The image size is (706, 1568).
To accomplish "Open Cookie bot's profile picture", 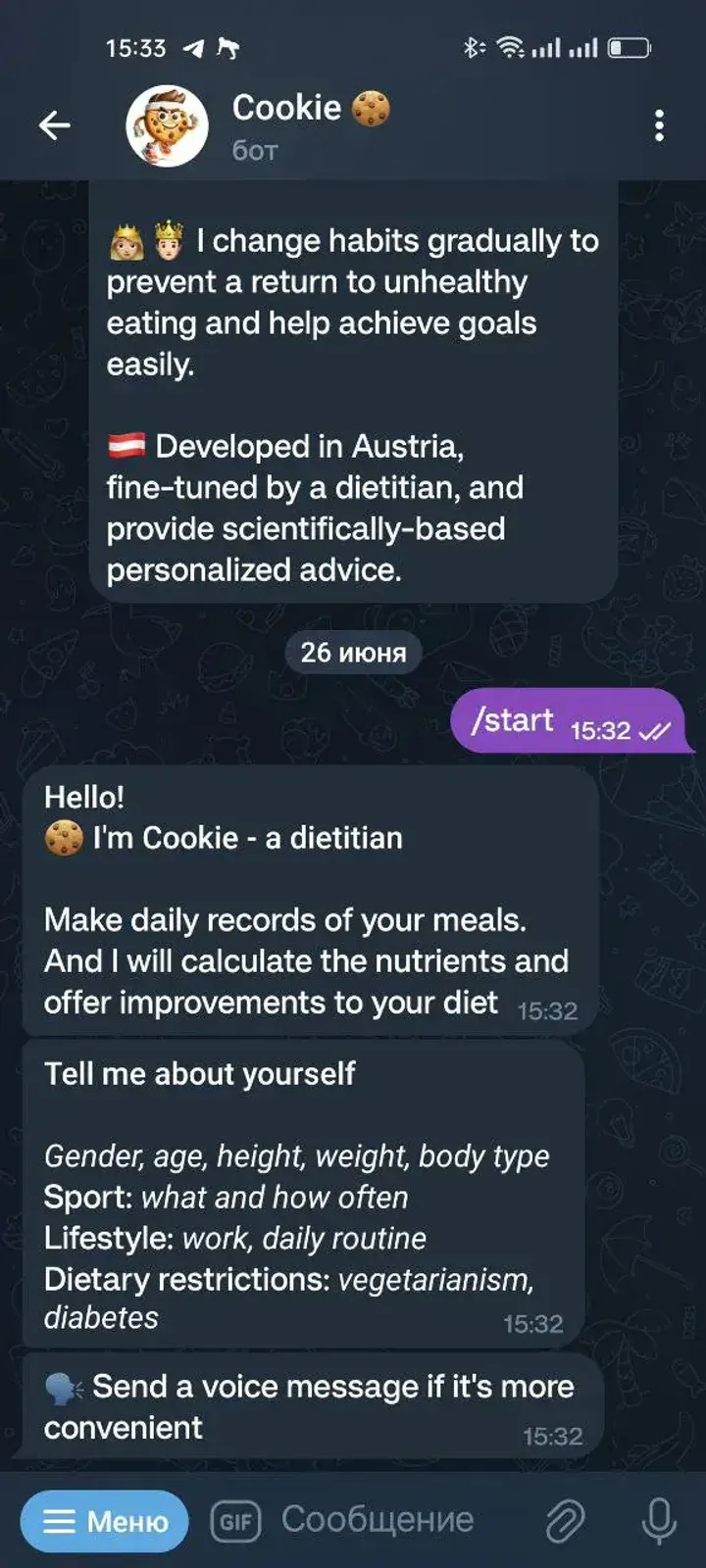I will coord(166,123).
